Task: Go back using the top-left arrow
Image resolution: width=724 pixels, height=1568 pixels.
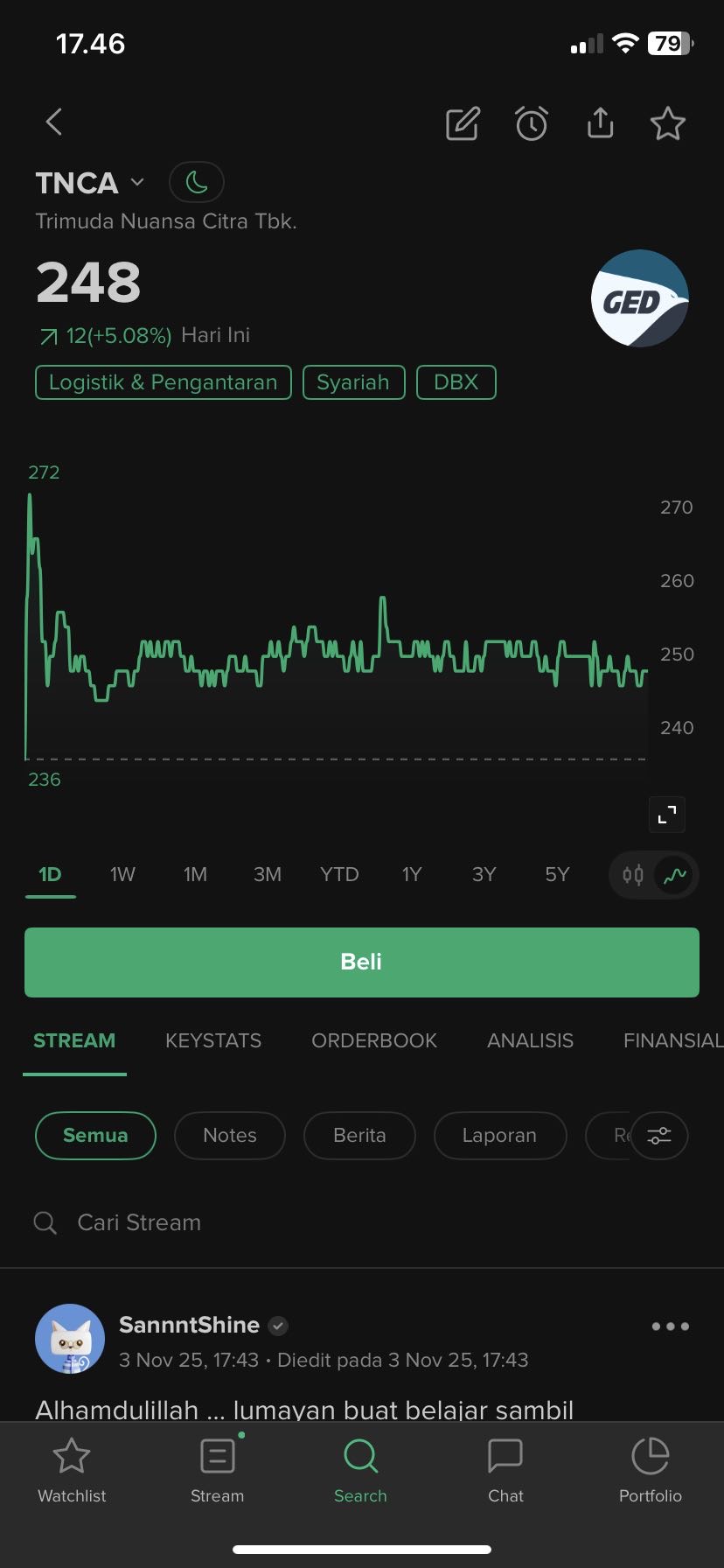Action: (x=54, y=122)
